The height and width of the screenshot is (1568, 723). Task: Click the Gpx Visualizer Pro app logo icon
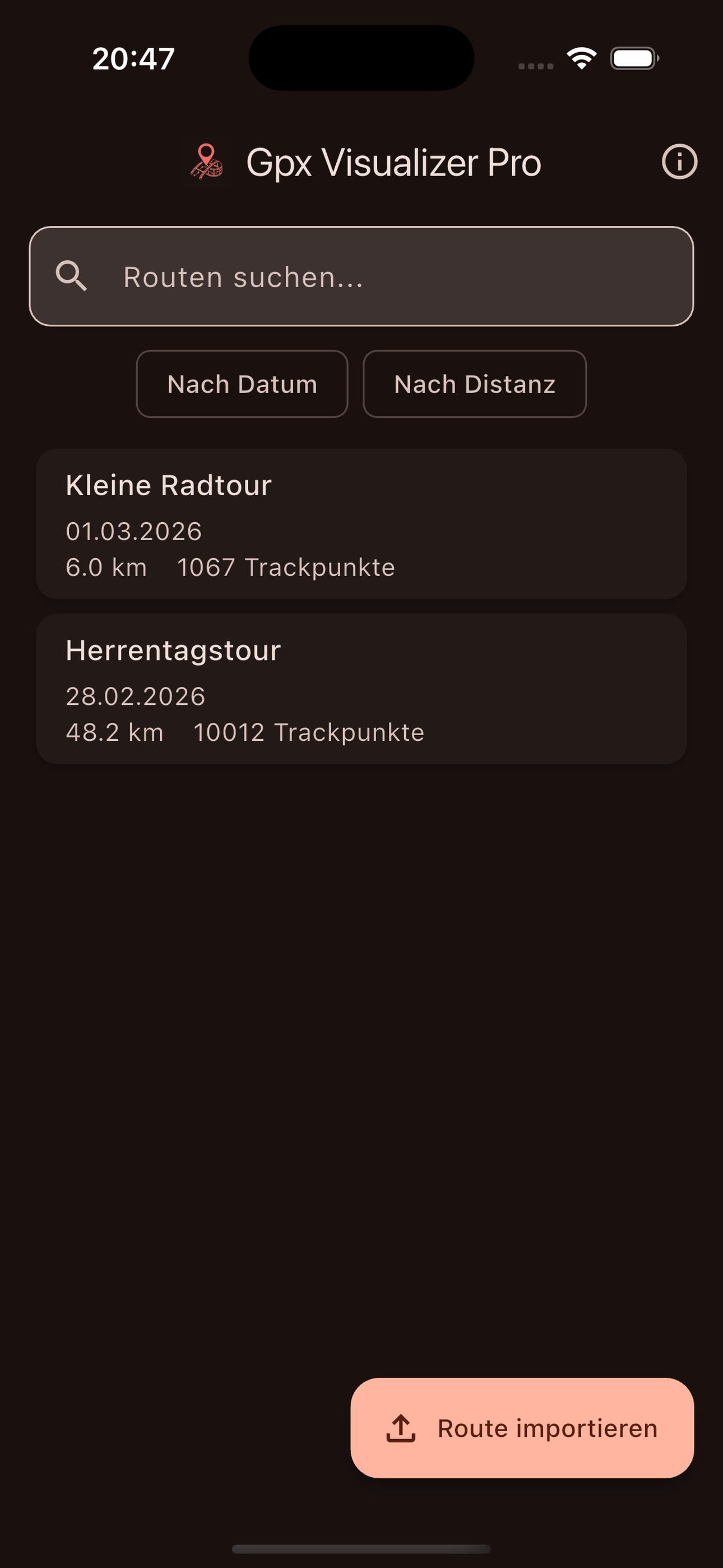click(207, 162)
